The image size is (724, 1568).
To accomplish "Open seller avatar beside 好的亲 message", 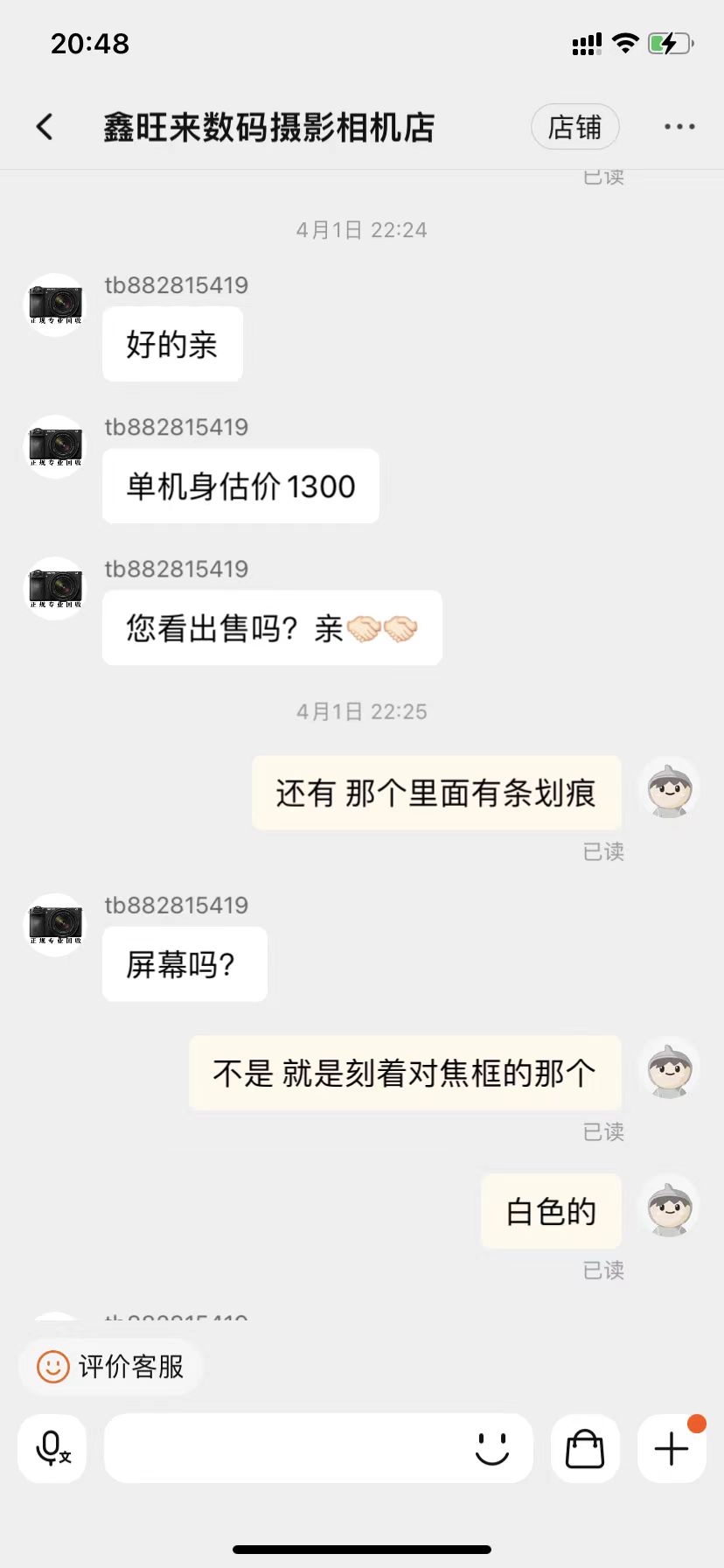I will [x=55, y=305].
